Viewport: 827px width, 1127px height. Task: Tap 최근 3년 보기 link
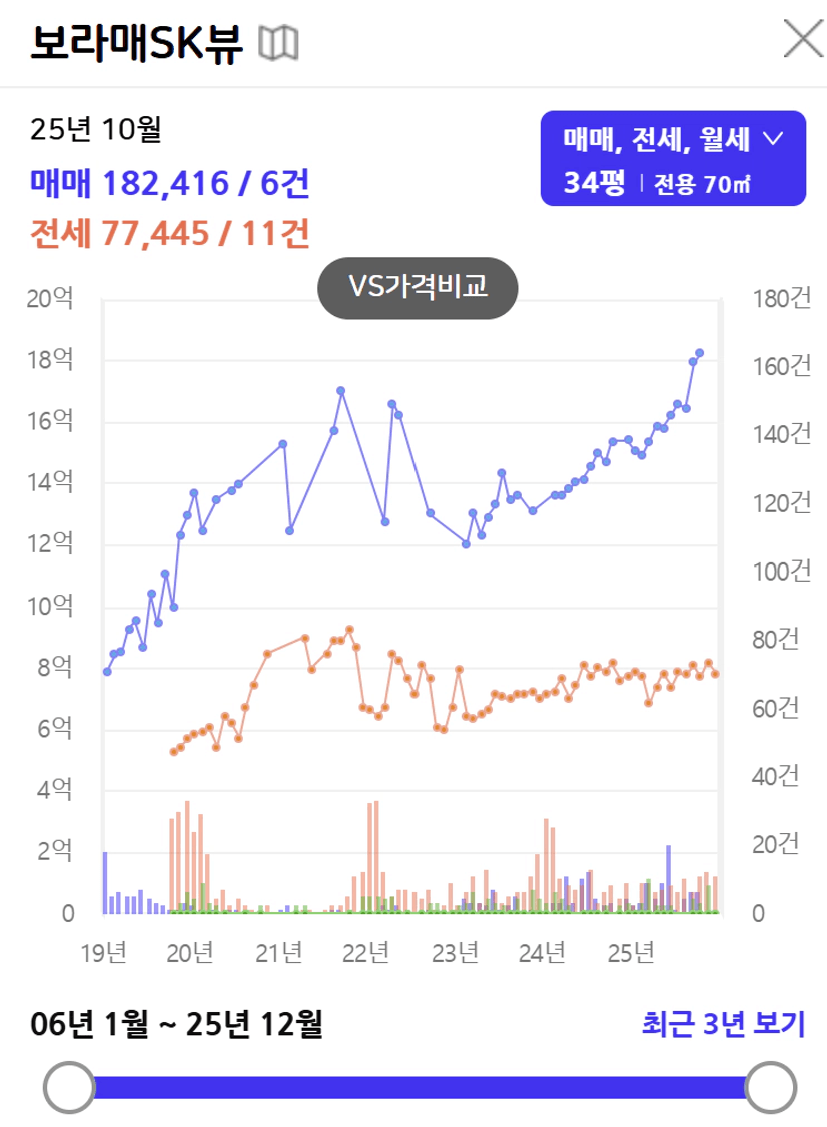point(723,1024)
